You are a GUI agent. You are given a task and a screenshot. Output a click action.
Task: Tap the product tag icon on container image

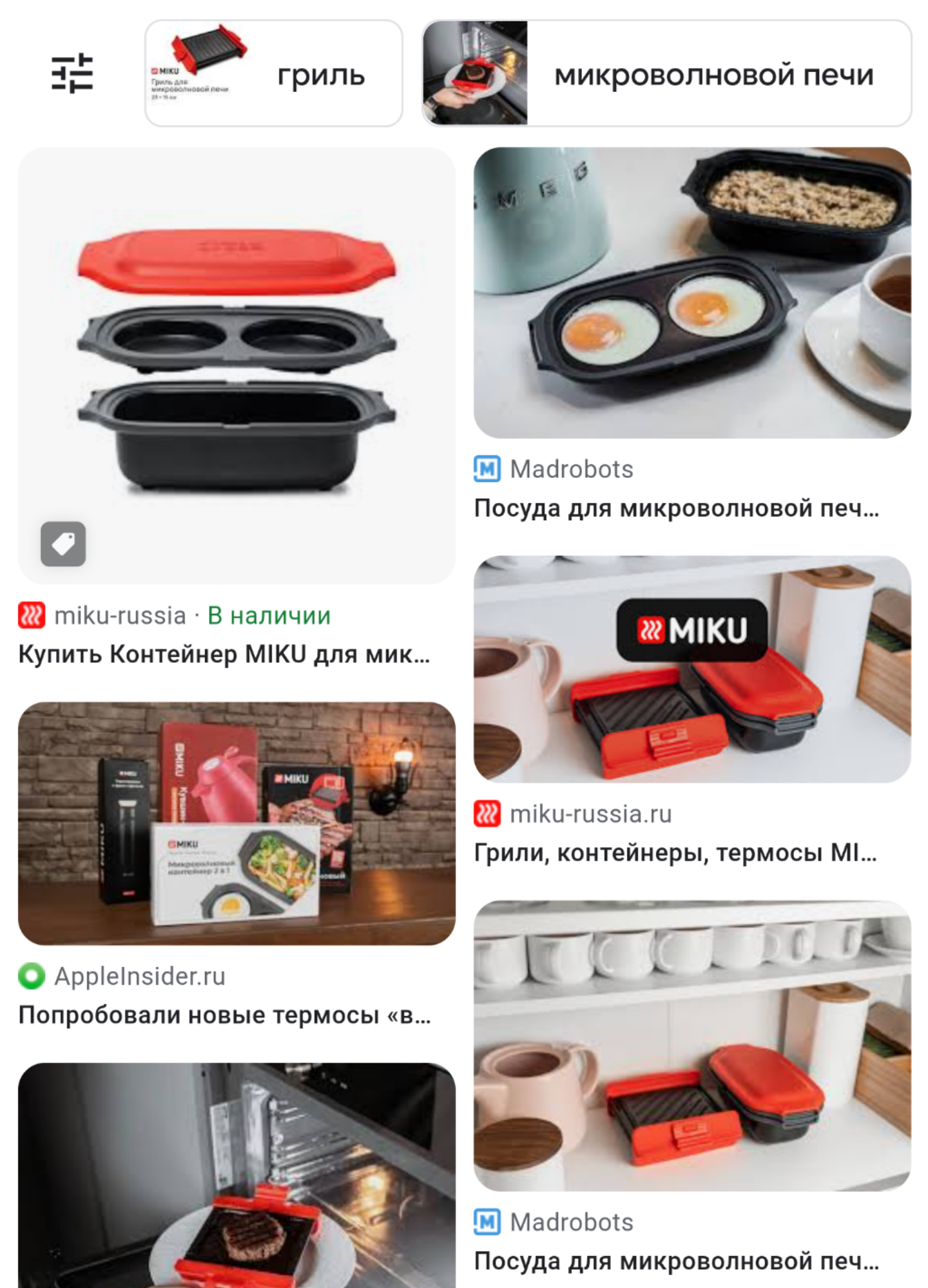click(64, 544)
